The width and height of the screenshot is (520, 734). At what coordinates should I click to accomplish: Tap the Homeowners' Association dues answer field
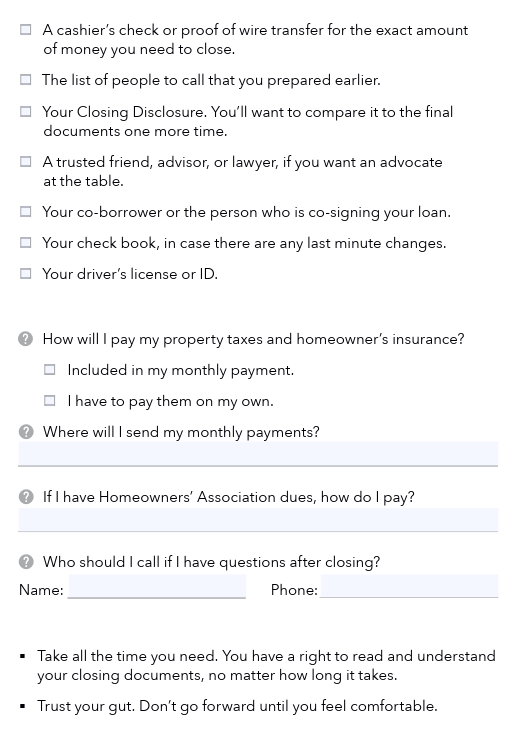[258, 519]
